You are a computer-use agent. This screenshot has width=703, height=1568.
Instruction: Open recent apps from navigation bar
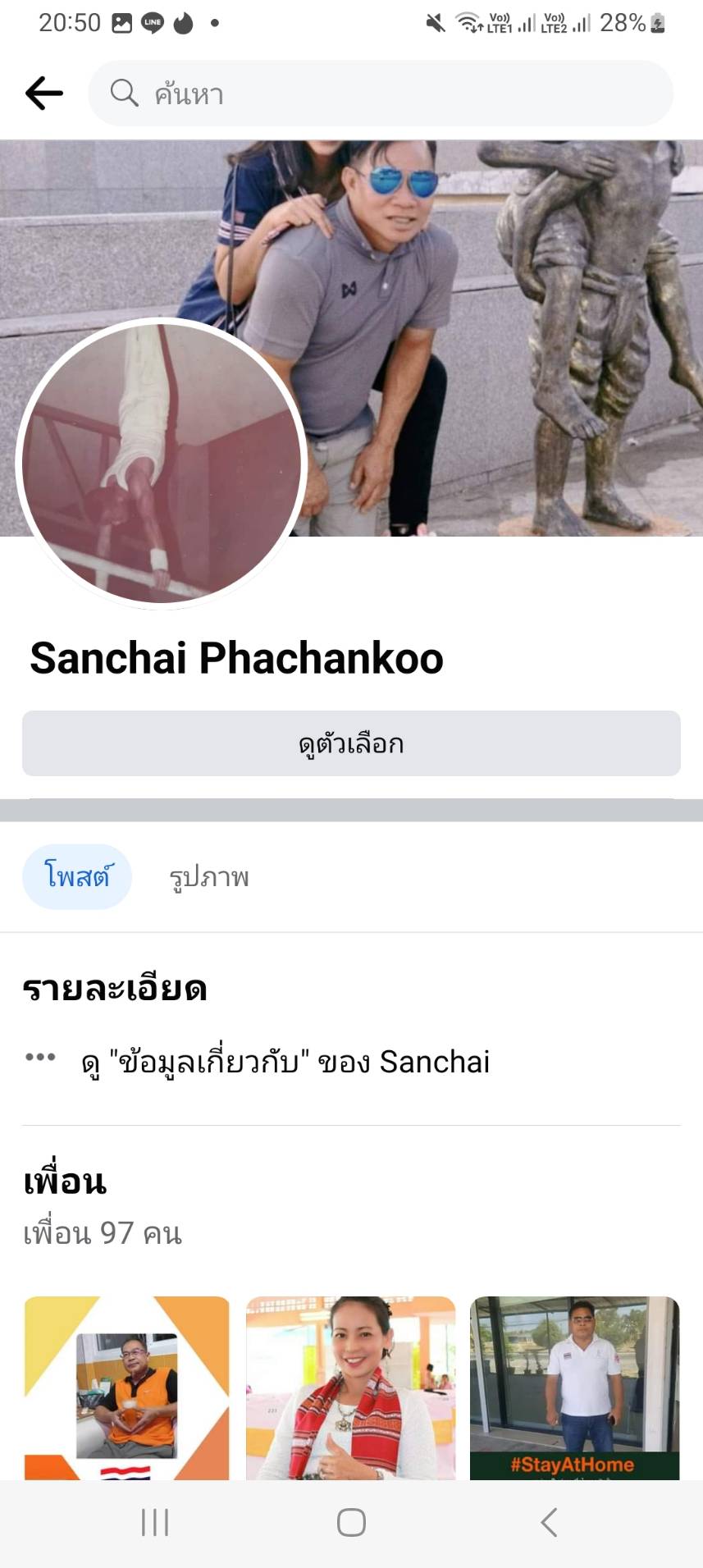pos(155,1522)
